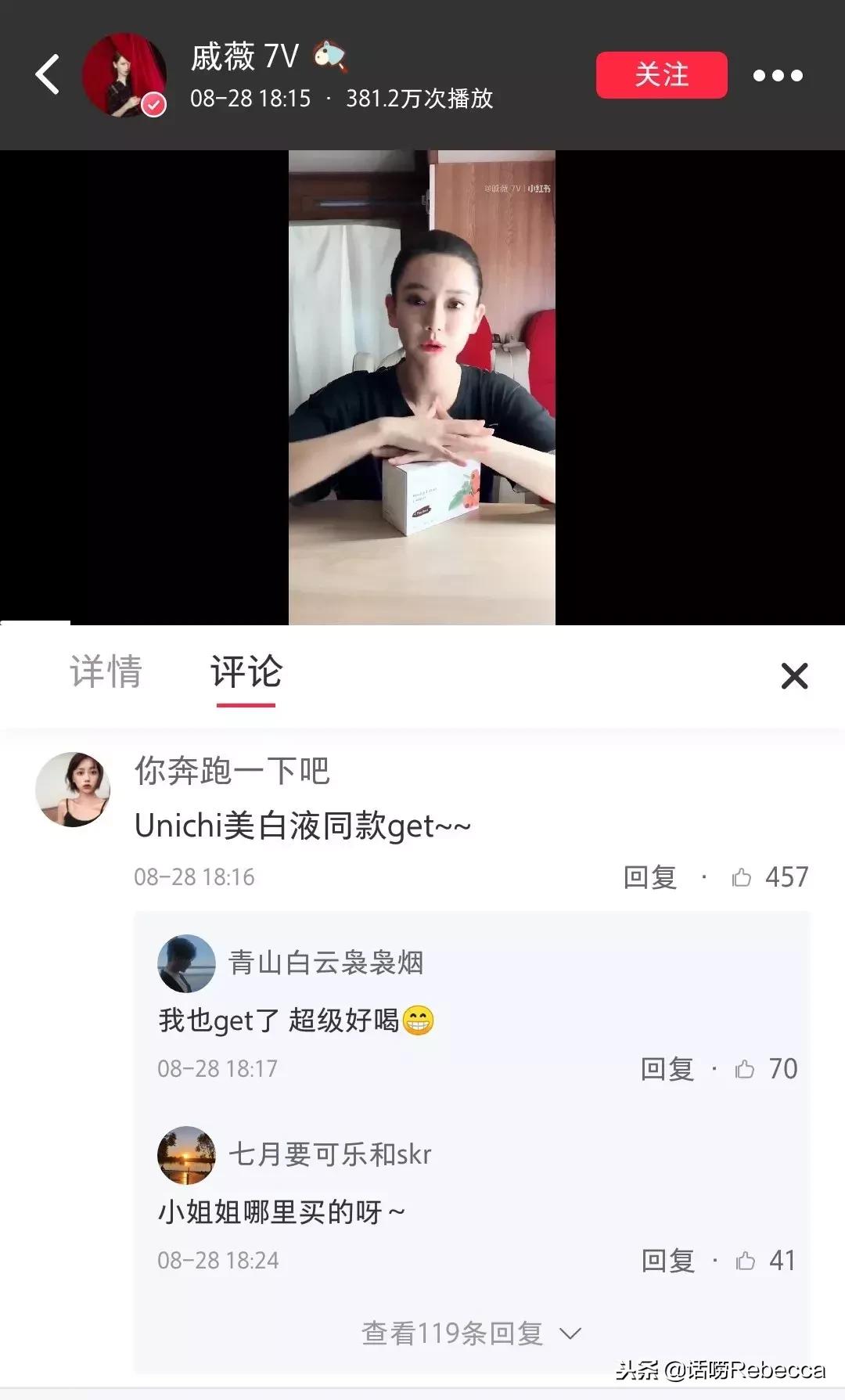Toggle follow on 戚薇 with the 关注 button
The image size is (845, 1400).
click(x=661, y=75)
